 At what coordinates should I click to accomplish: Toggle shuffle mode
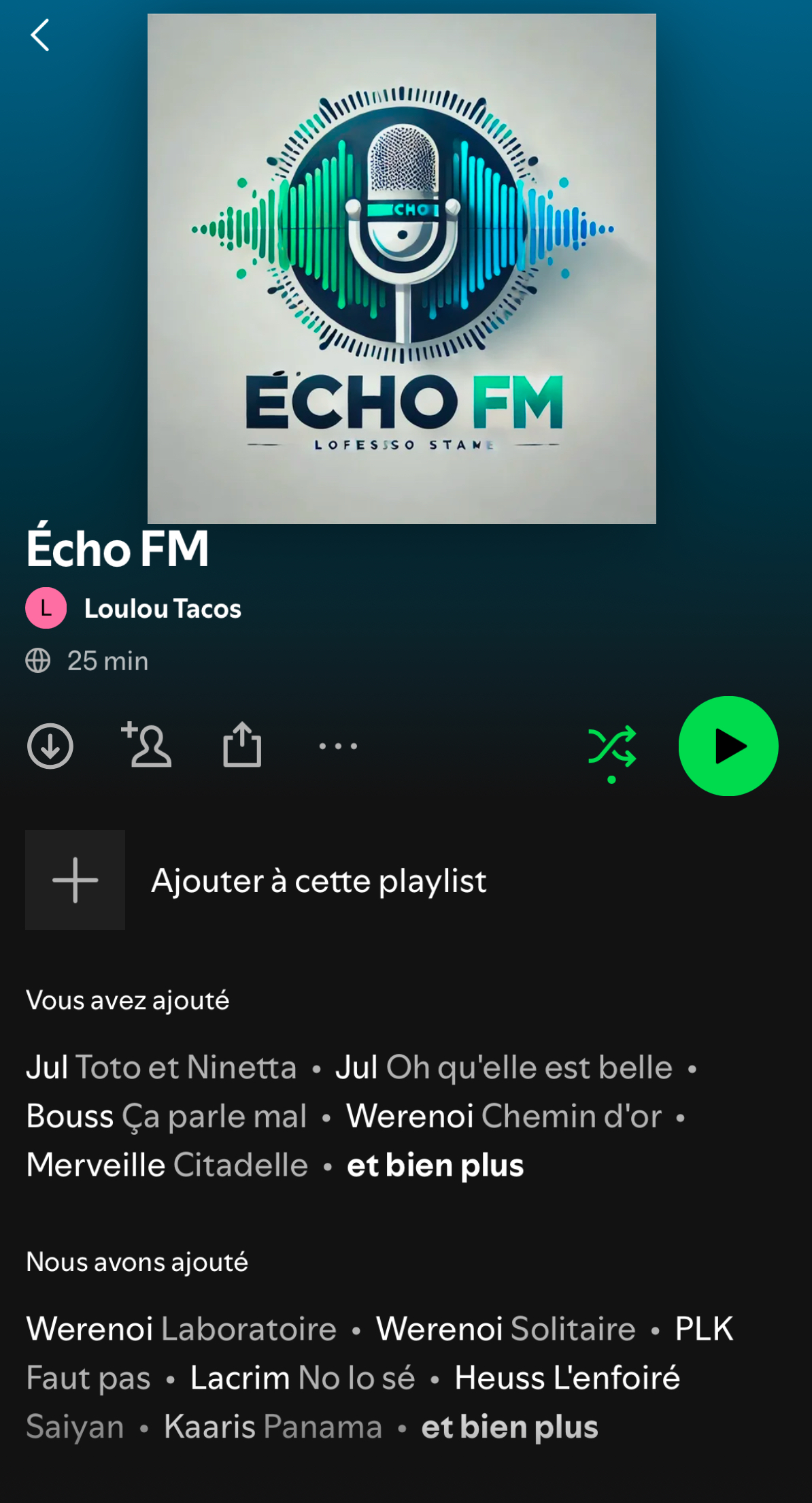(x=612, y=747)
